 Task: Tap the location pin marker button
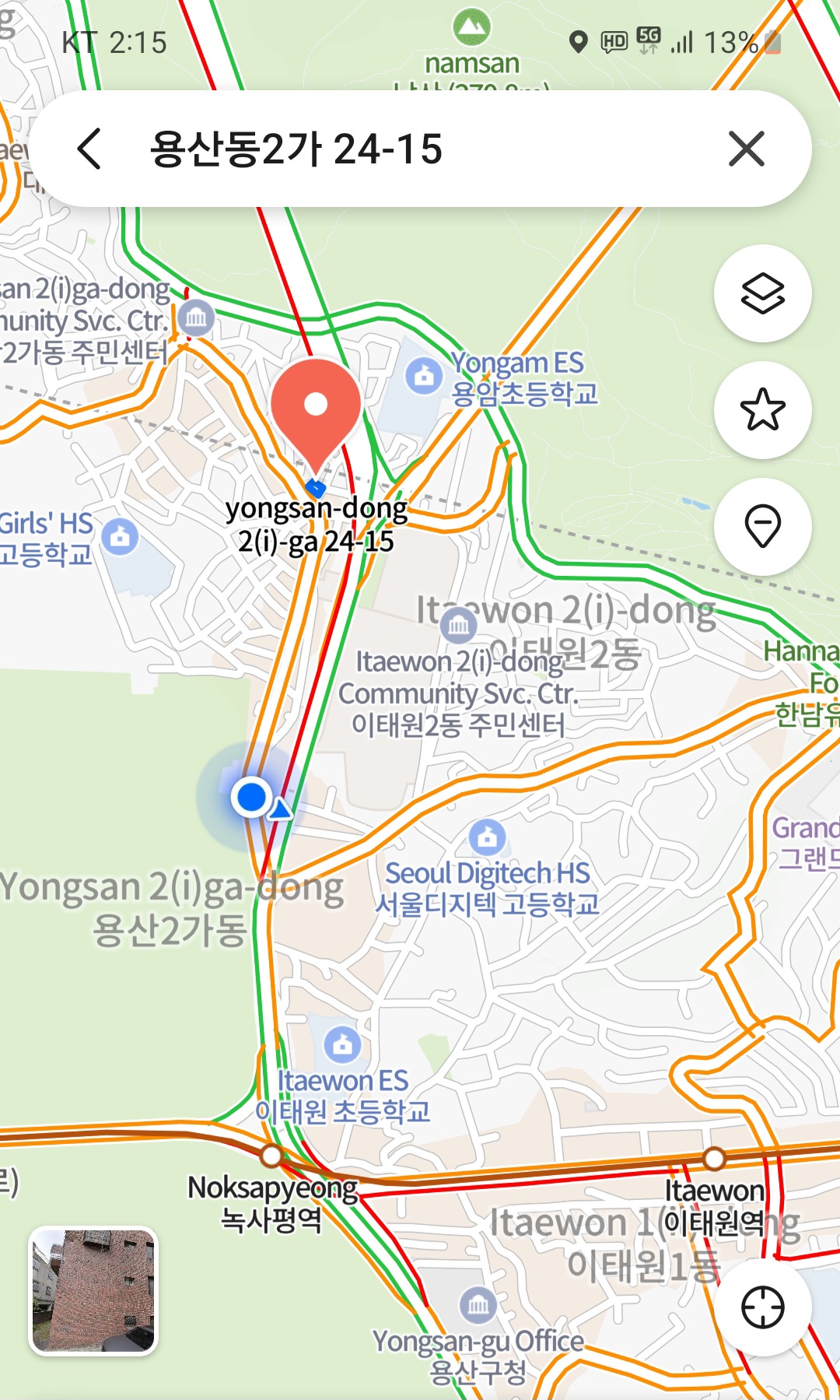tap(762, 527)
